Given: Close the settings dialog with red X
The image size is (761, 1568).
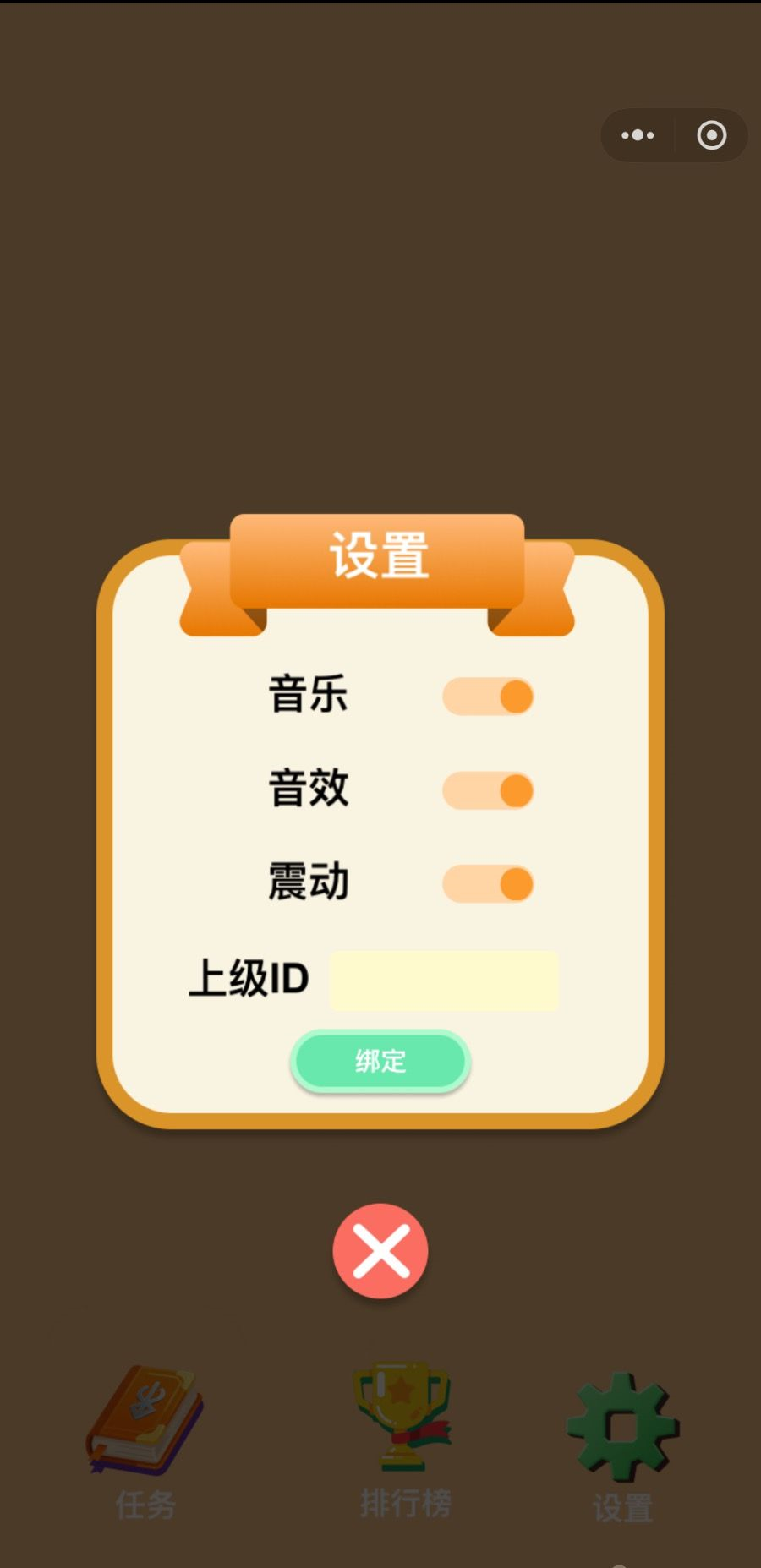Looking at the screenshot, I should 380,1251.
